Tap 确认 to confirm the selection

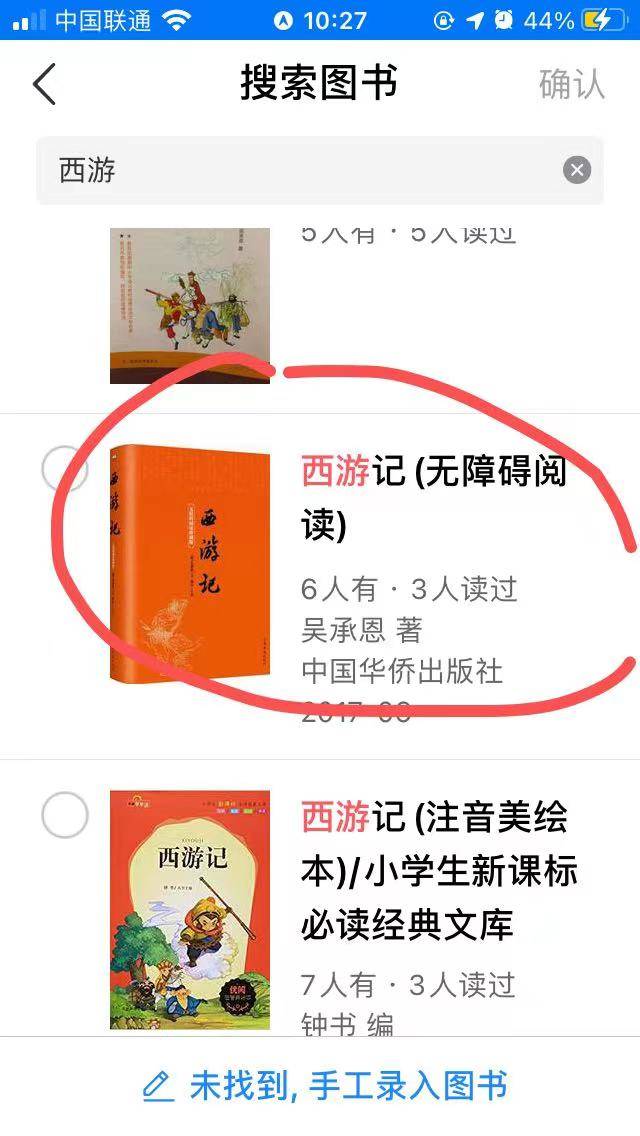(x=571, y=84)
